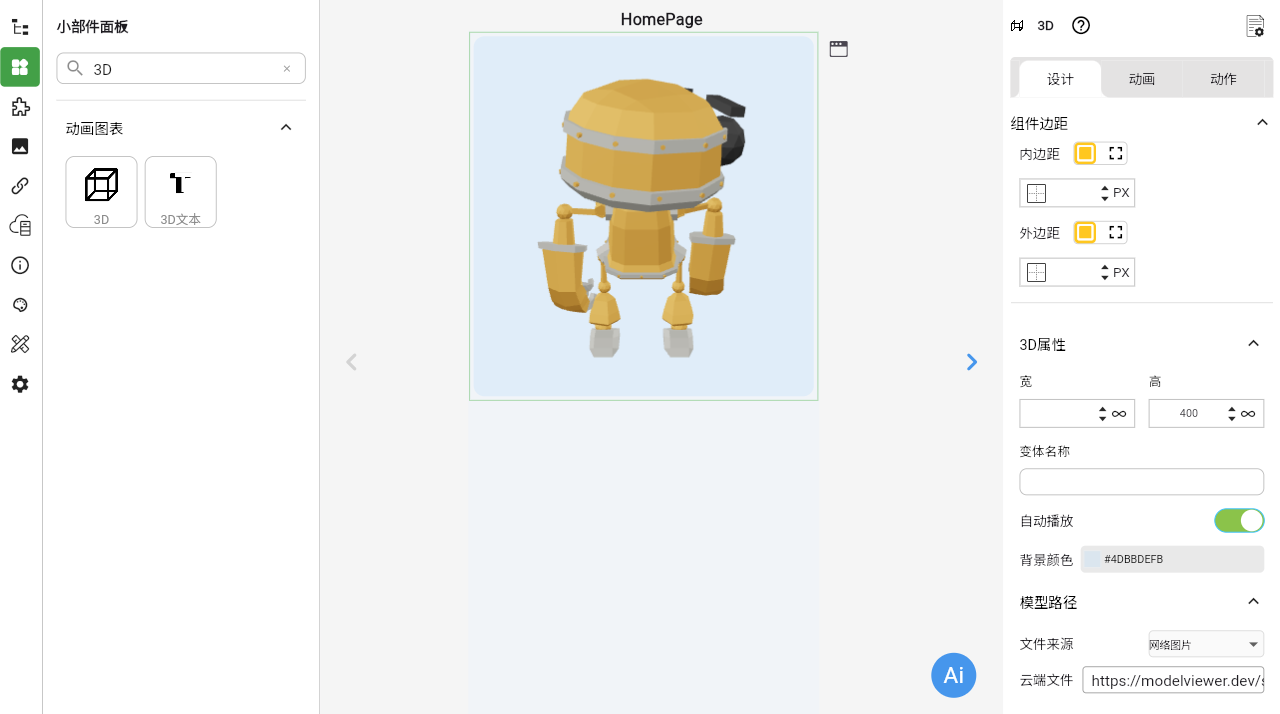Image resolution: width=1280 pixels, height=714 pixels.
Task: Collapse the 动画图表 section
Action: 286,128
